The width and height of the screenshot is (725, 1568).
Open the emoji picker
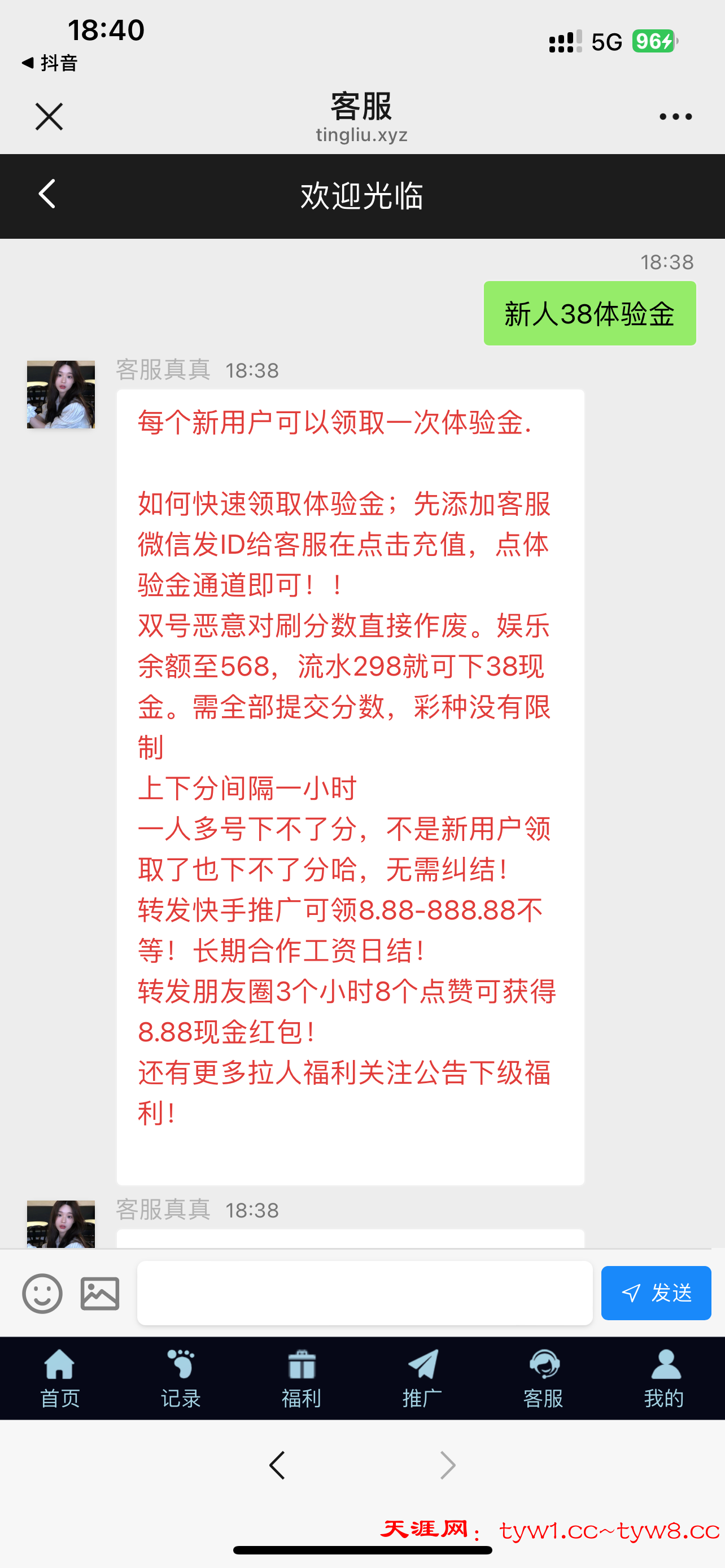coord(42,1294)
